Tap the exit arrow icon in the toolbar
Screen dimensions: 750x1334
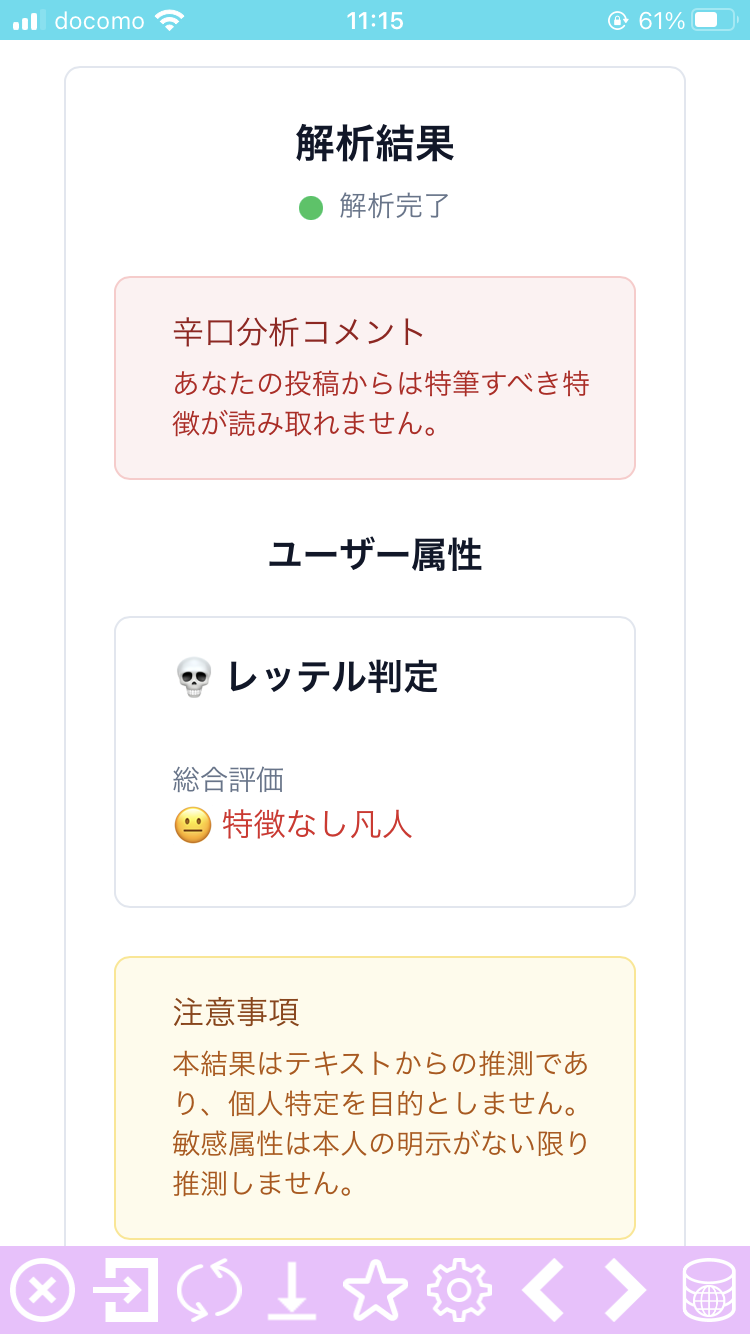(x=125, y=1290)
